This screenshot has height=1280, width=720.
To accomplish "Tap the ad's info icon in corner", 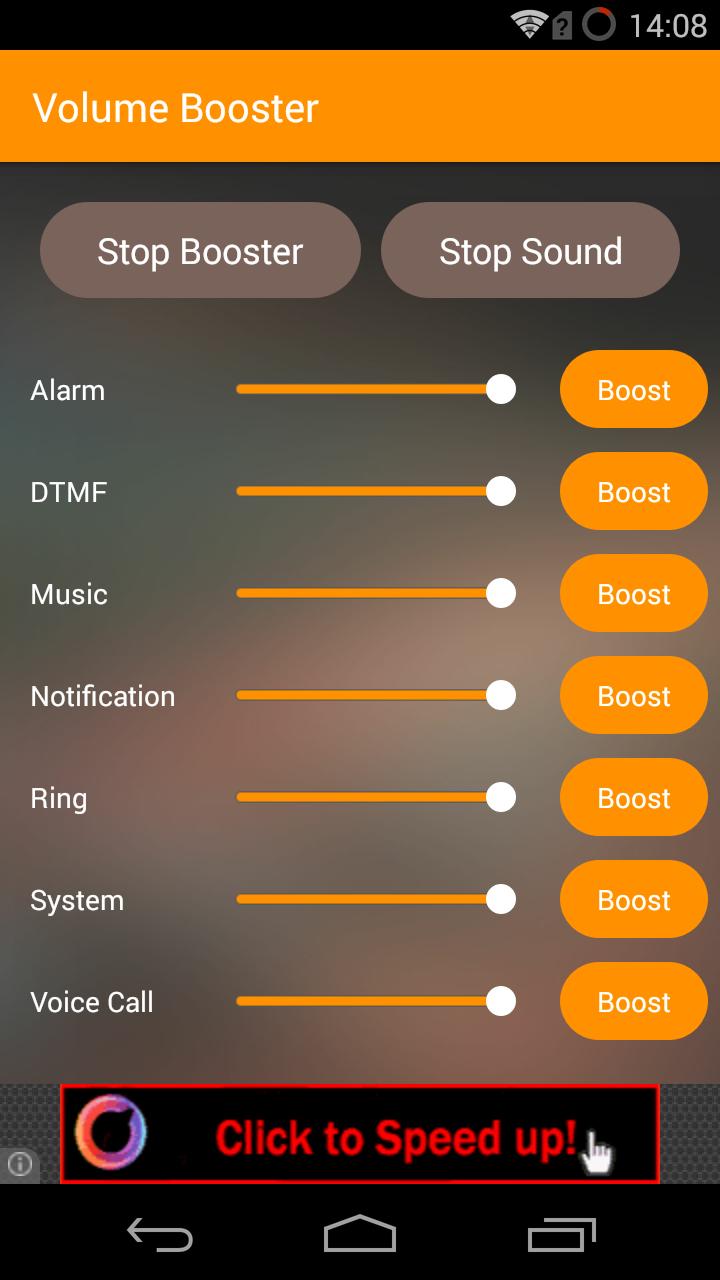I will click(x=20, y=1163).
